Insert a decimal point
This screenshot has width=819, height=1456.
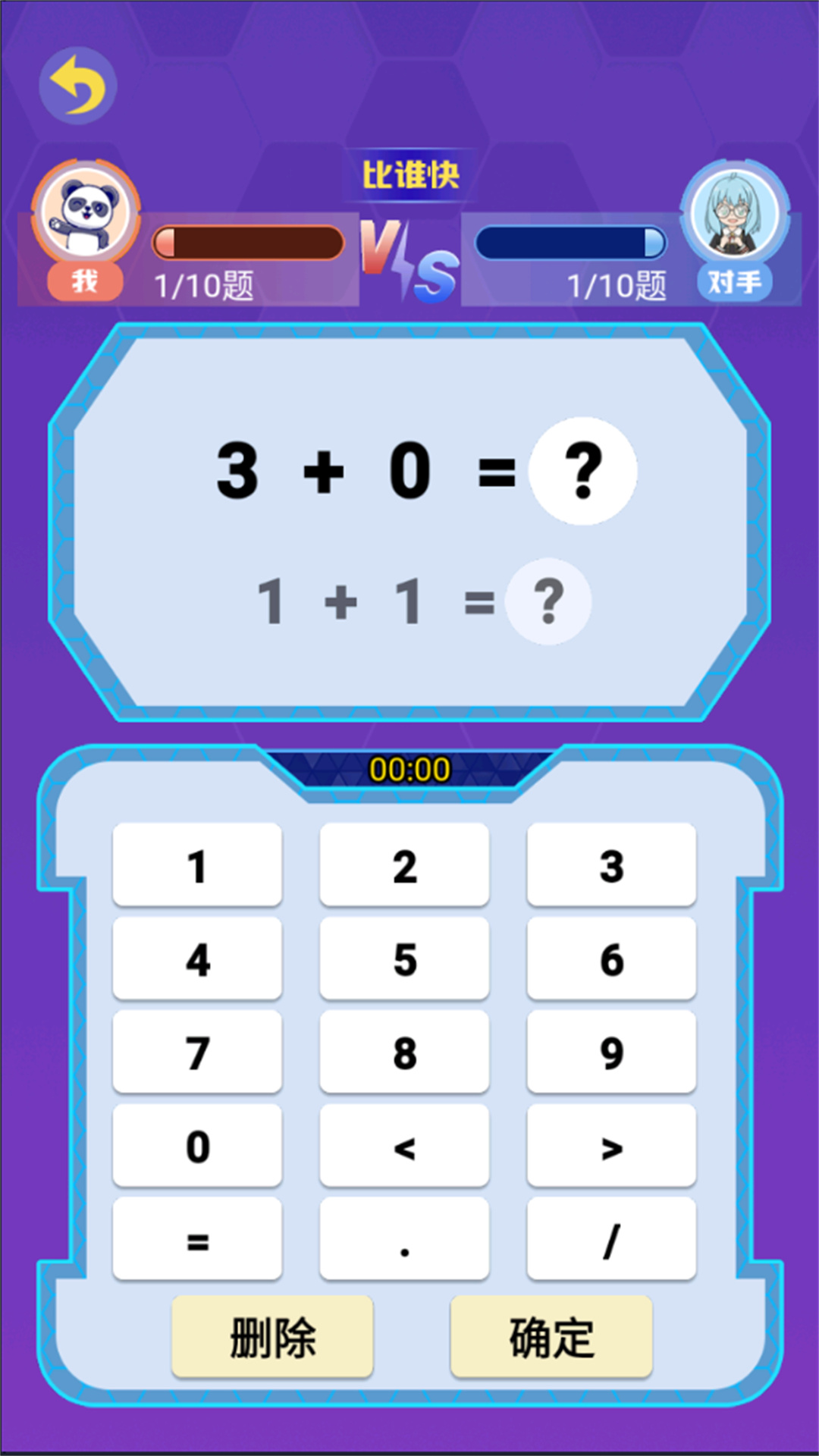pos(404,1239)
